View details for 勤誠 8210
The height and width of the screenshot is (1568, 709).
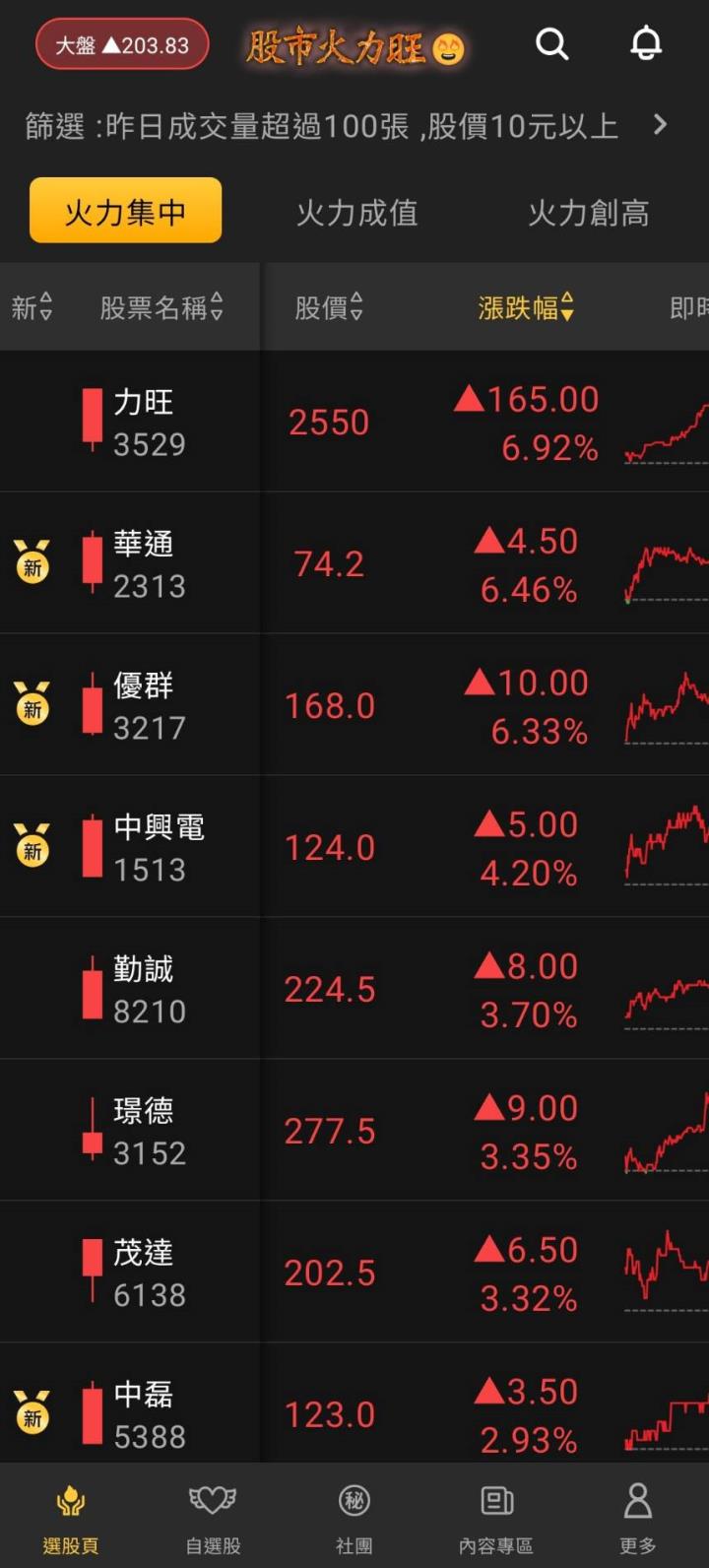tap(148, 990)
